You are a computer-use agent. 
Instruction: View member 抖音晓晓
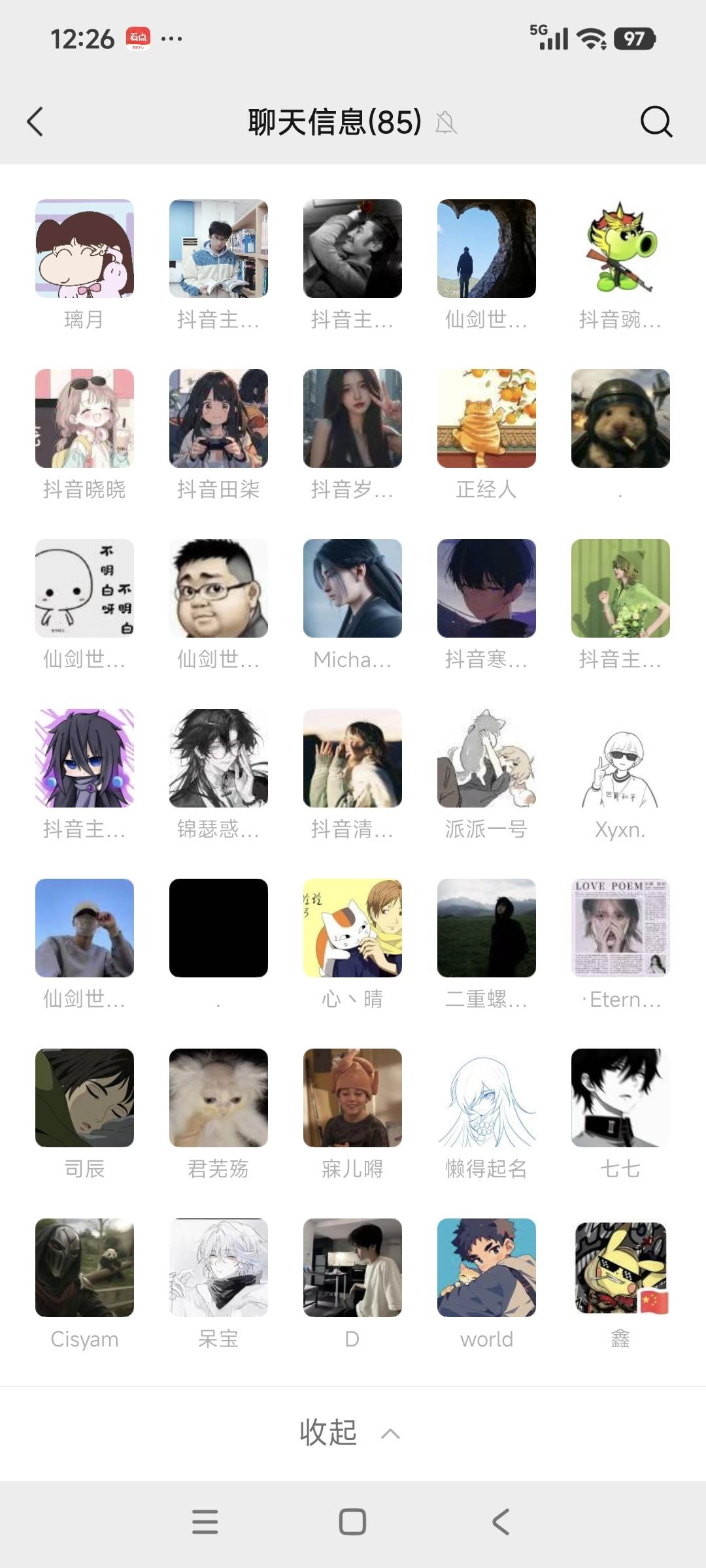[x=84, y=419]
